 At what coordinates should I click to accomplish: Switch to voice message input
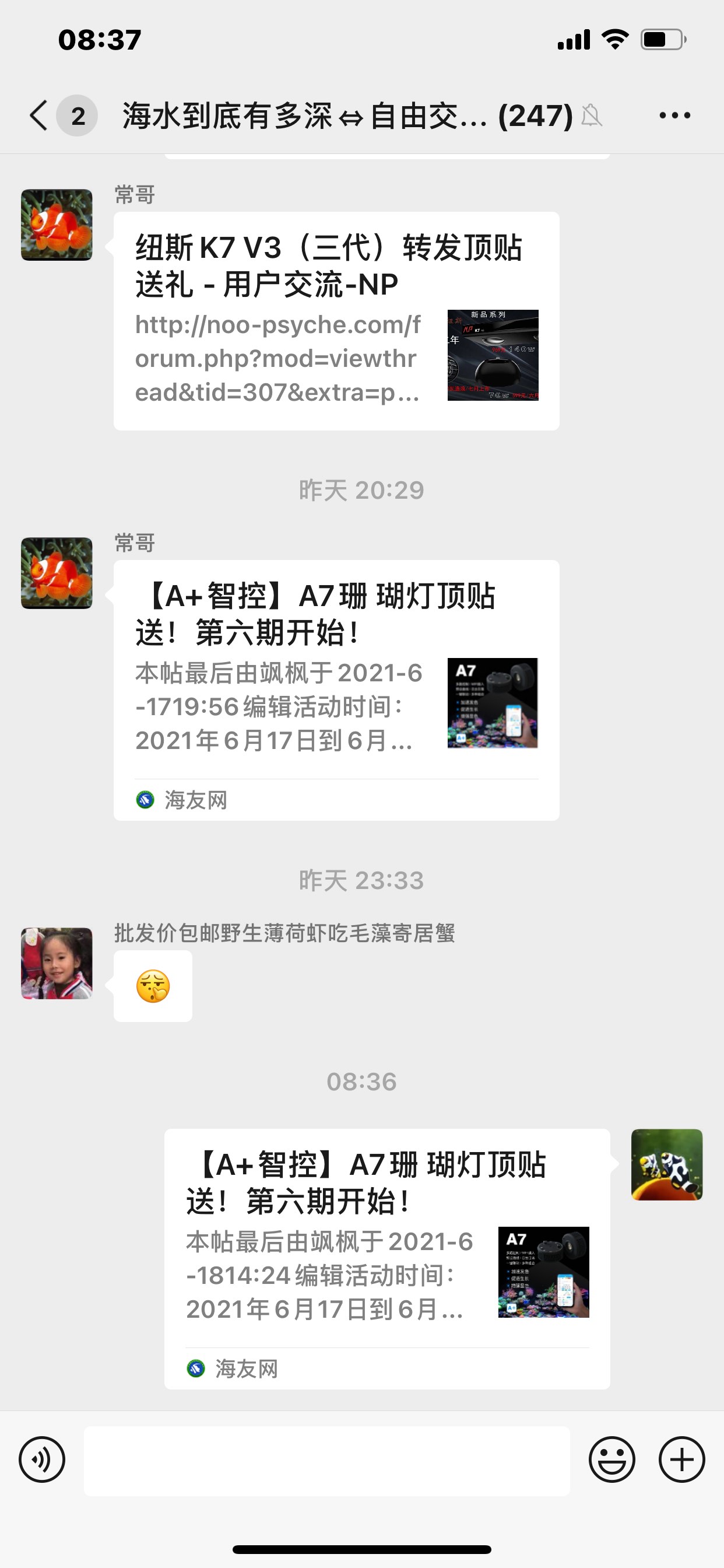[x=42, y=1459]
